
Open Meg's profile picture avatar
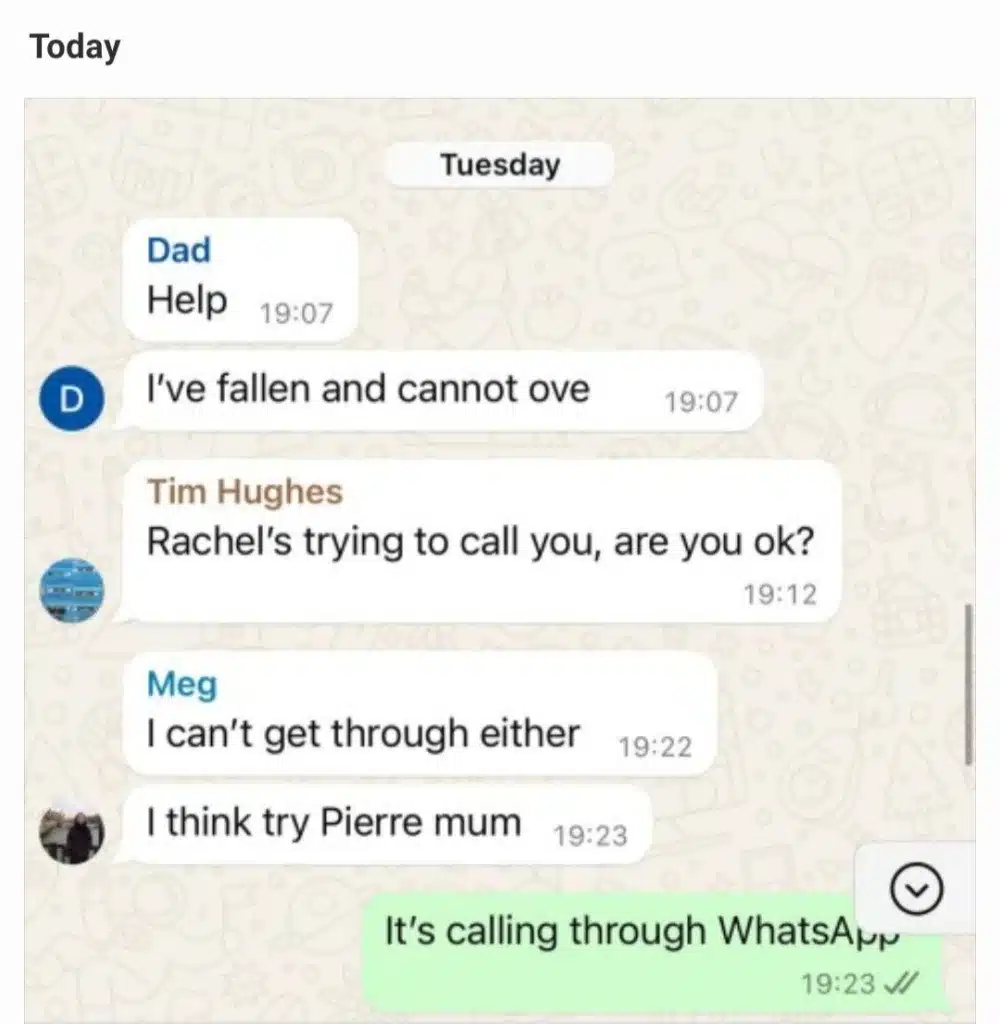click(72, 836)
